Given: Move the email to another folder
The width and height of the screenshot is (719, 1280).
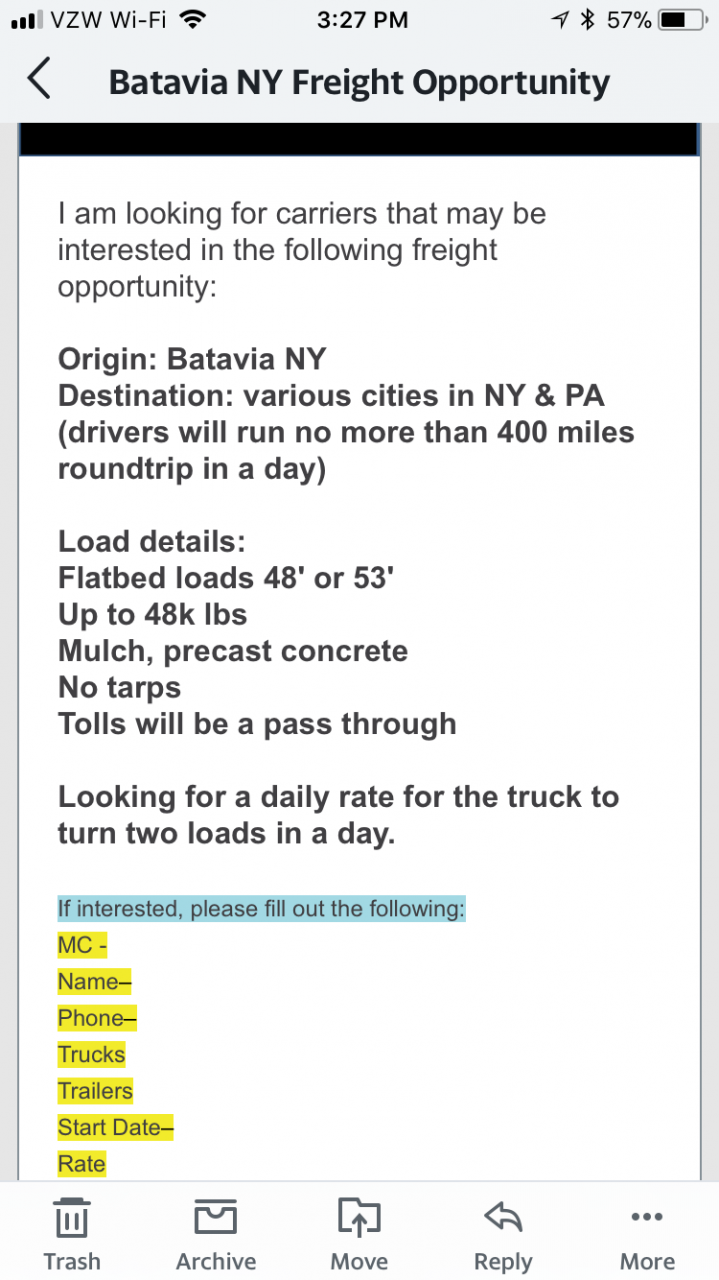Looking at the screenshot, I should (x=359, y=1234).
